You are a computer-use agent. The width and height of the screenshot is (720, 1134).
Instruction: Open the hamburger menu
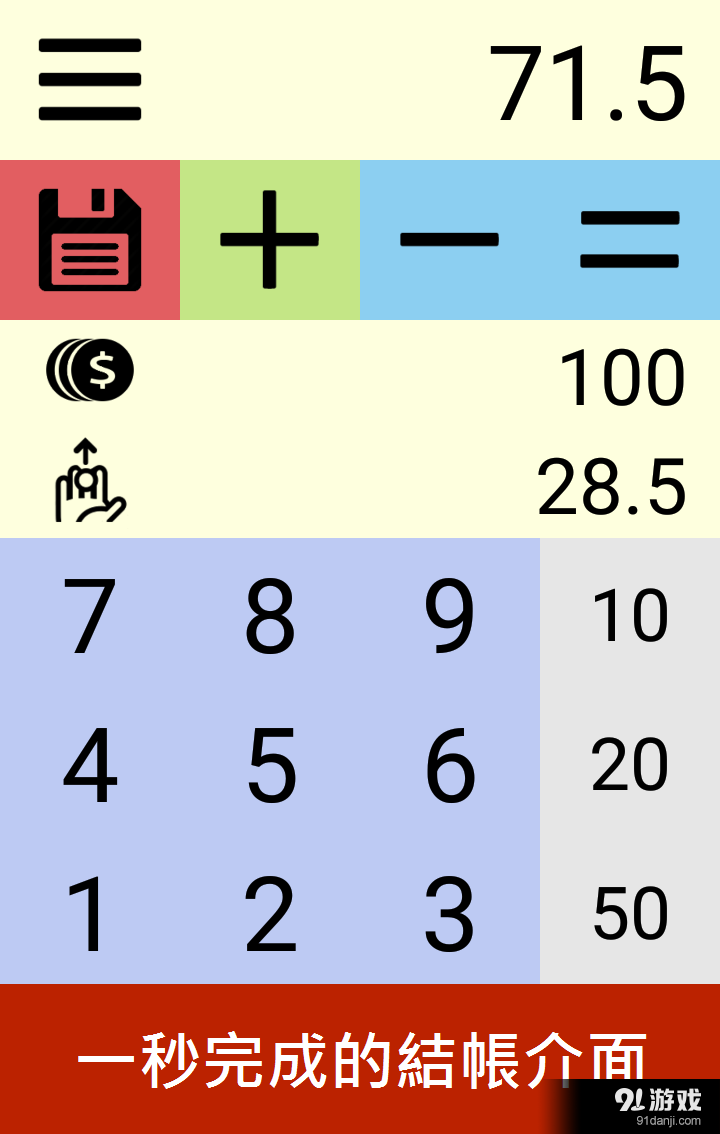[x=88, y=80]
